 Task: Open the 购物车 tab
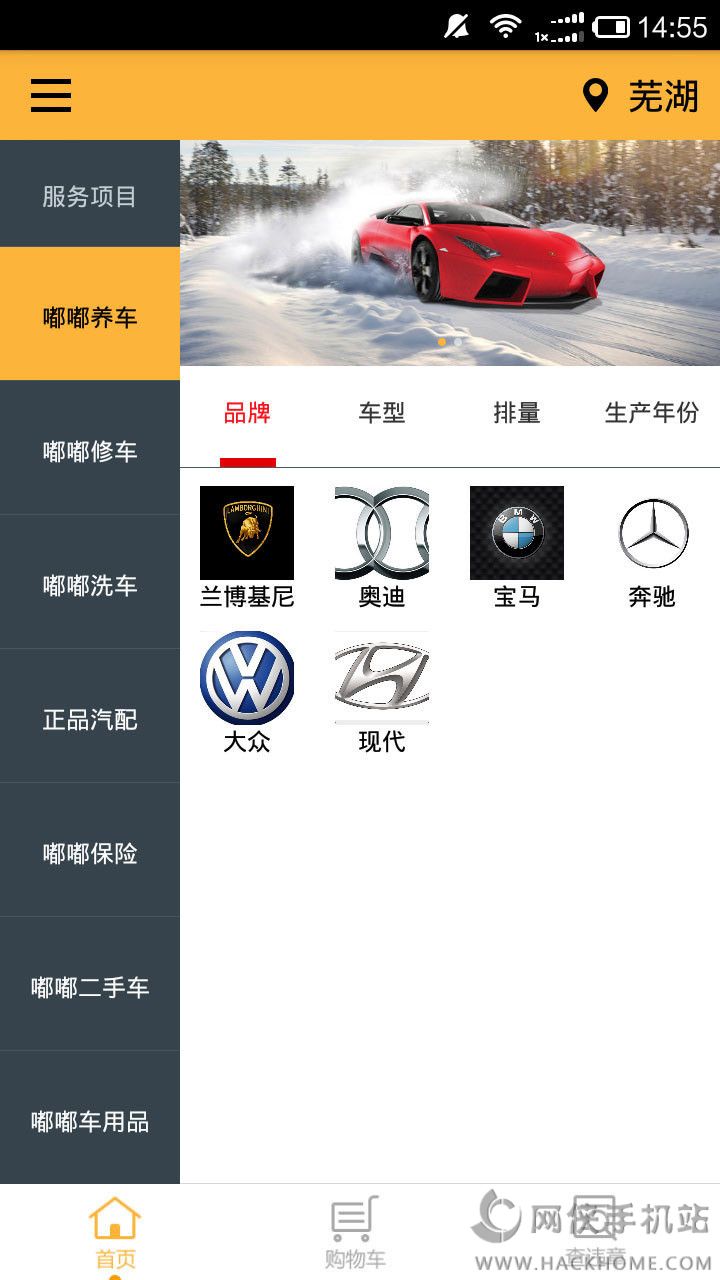(x=355, y=1232)
